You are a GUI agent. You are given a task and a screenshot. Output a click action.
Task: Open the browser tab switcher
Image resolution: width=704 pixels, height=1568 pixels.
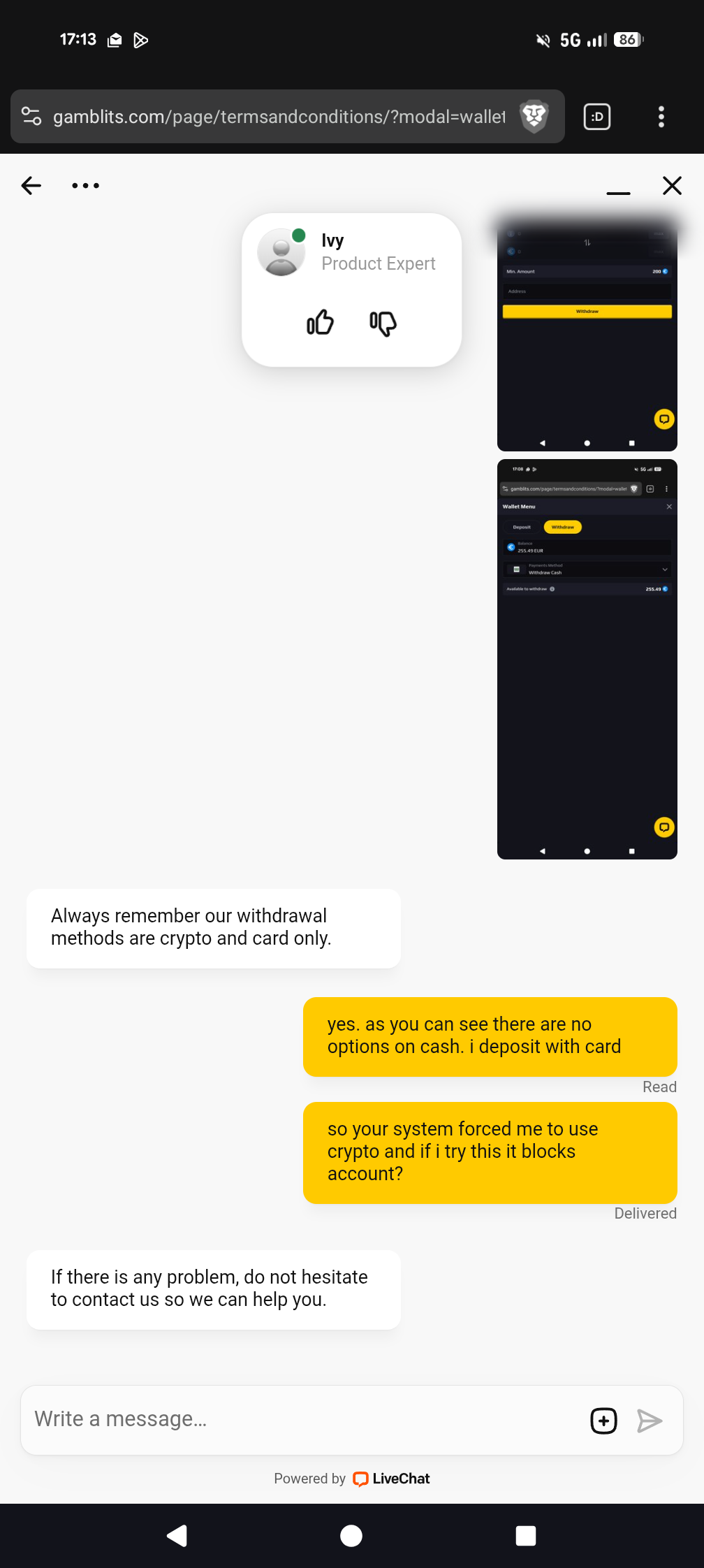pos(597,117)
